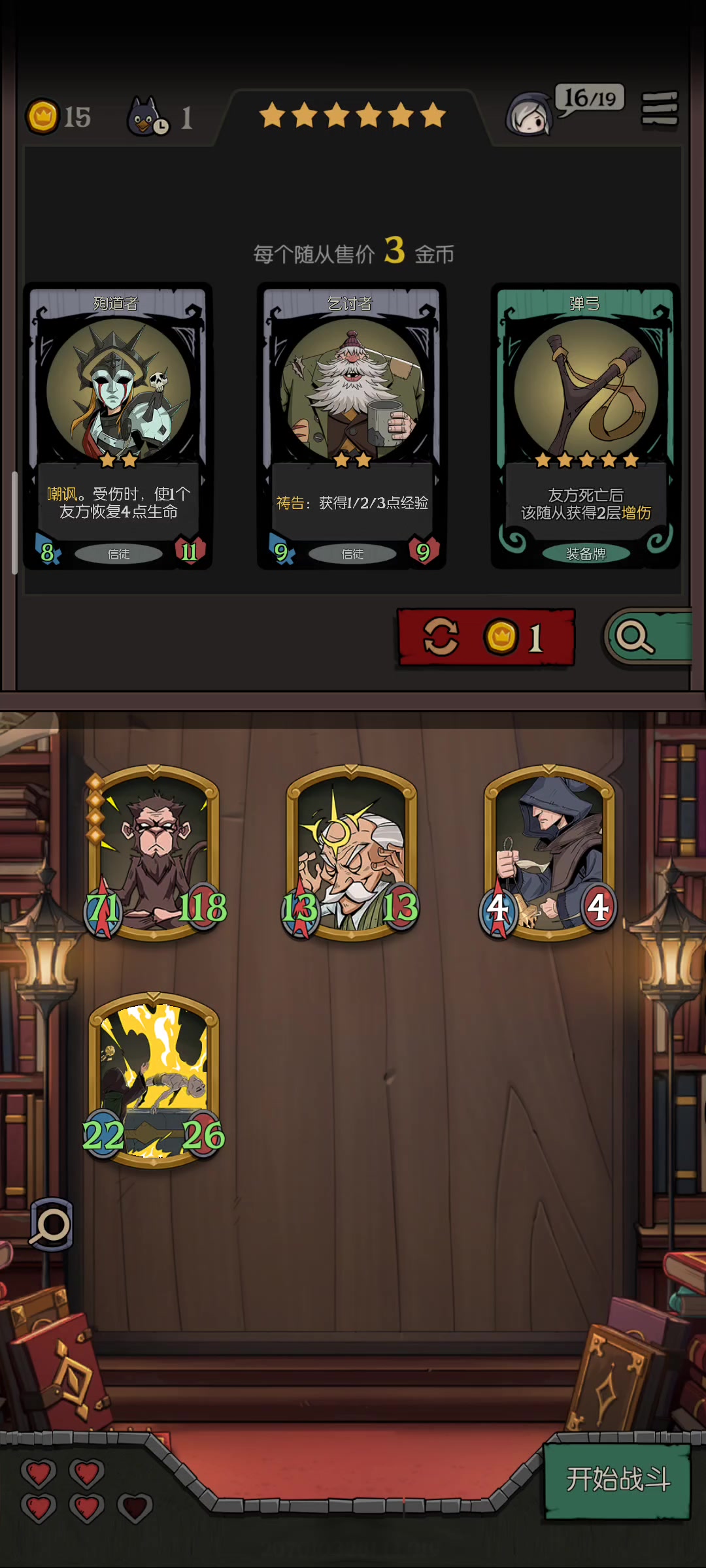The height and width of the screenshot is (1568, 706).
Task: Start the battle with 开始战斗
Action: [x=617, y=1480]
